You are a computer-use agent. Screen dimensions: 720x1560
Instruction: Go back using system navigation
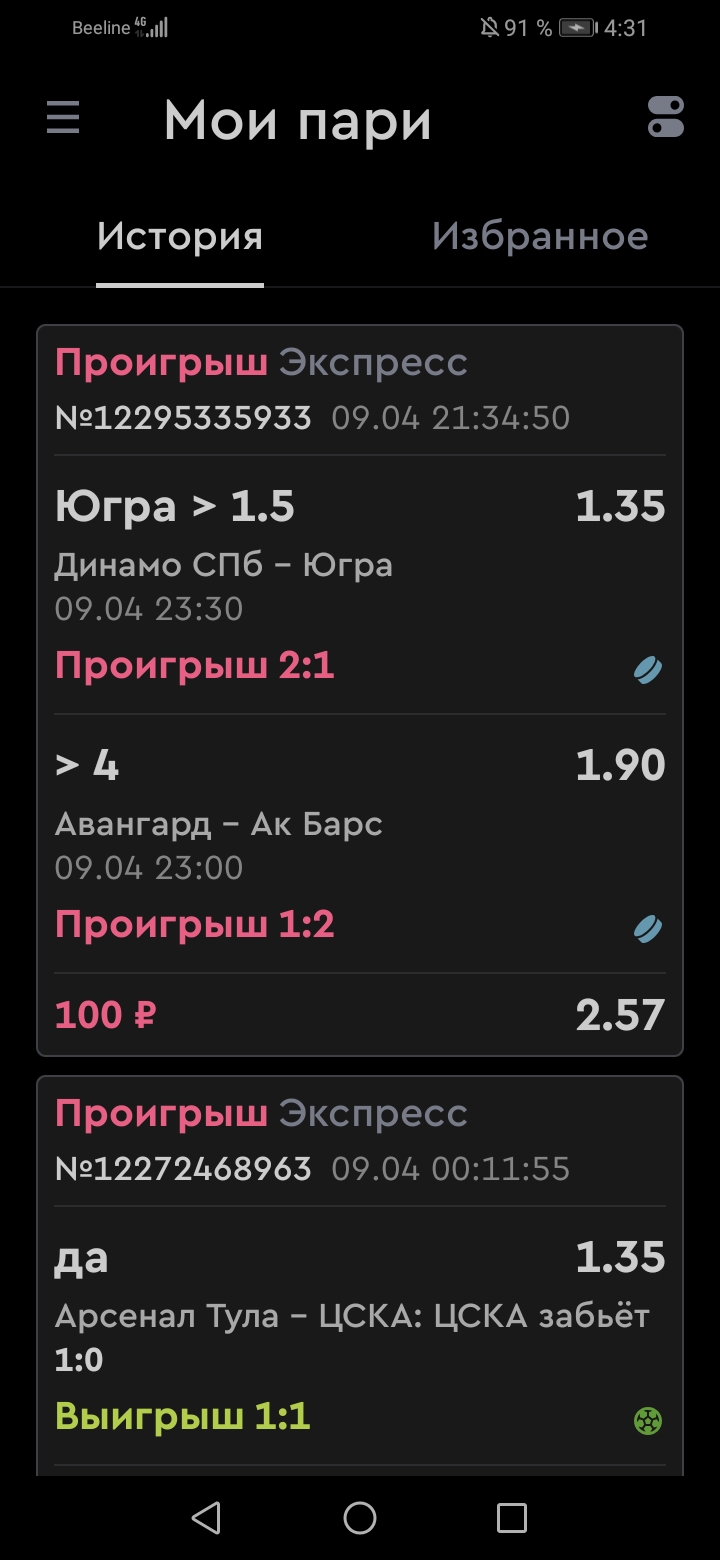click(x=206, y=1518)
